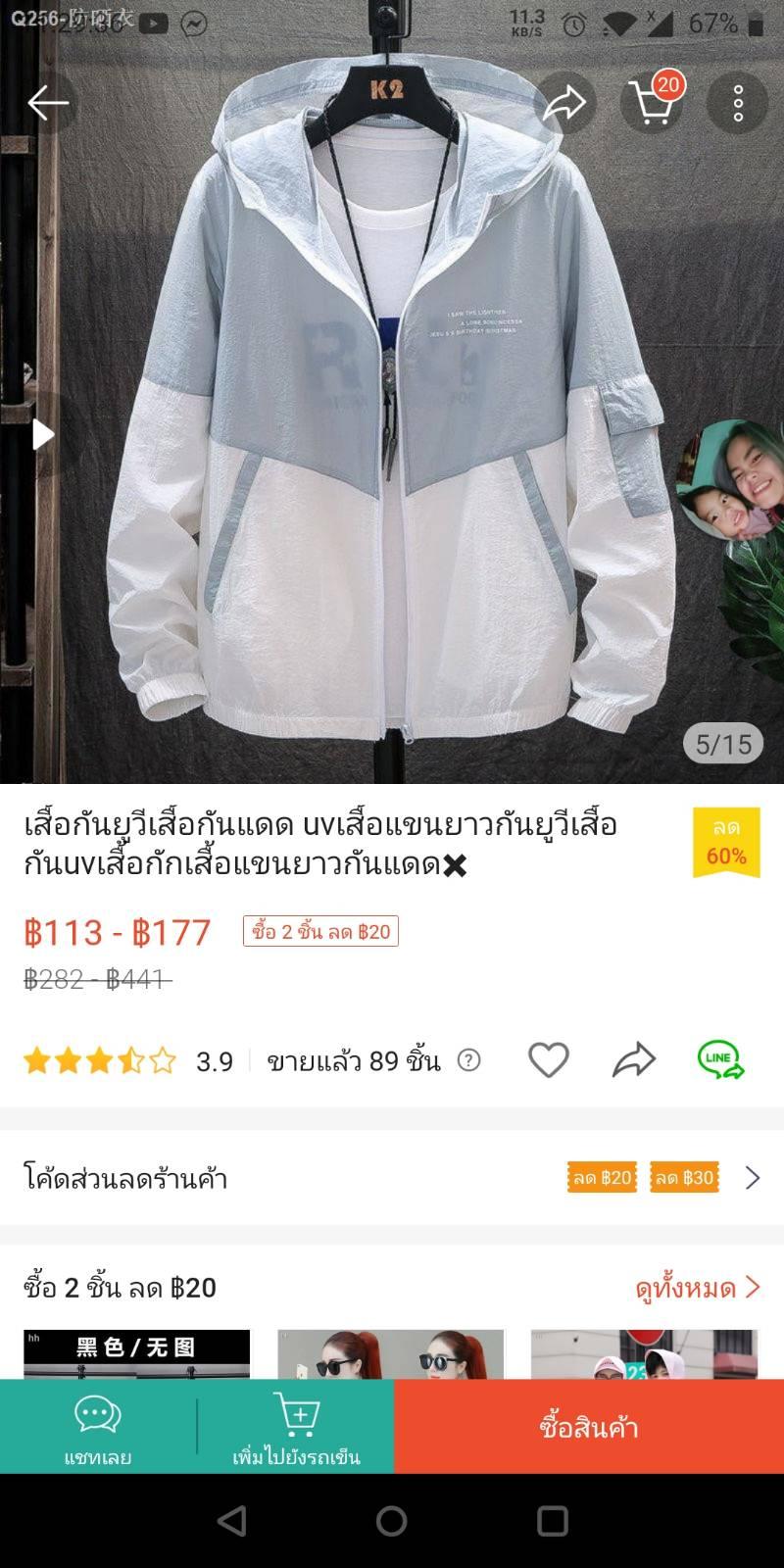
Task: View all buy-2-save-฿20 items
Action: tap(698, 1287)
